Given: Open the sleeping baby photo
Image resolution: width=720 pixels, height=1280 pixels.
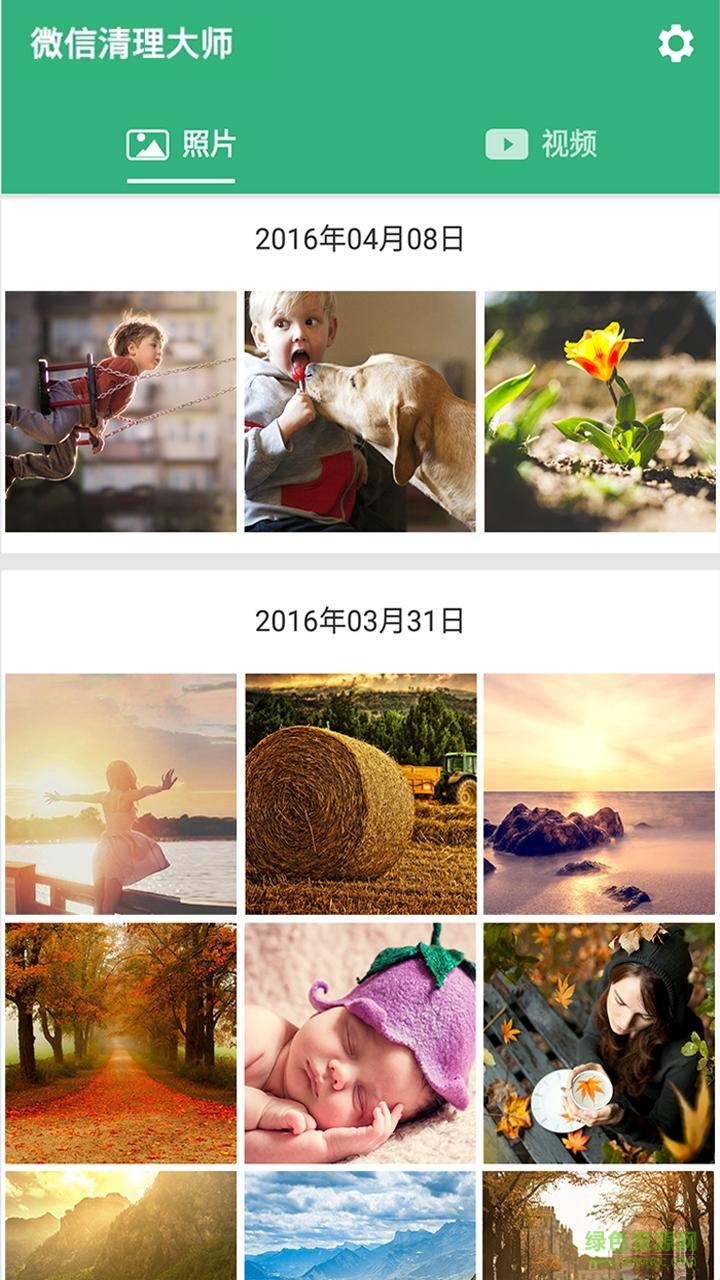Looking at the screenshot, I should tap(360, 1042).
